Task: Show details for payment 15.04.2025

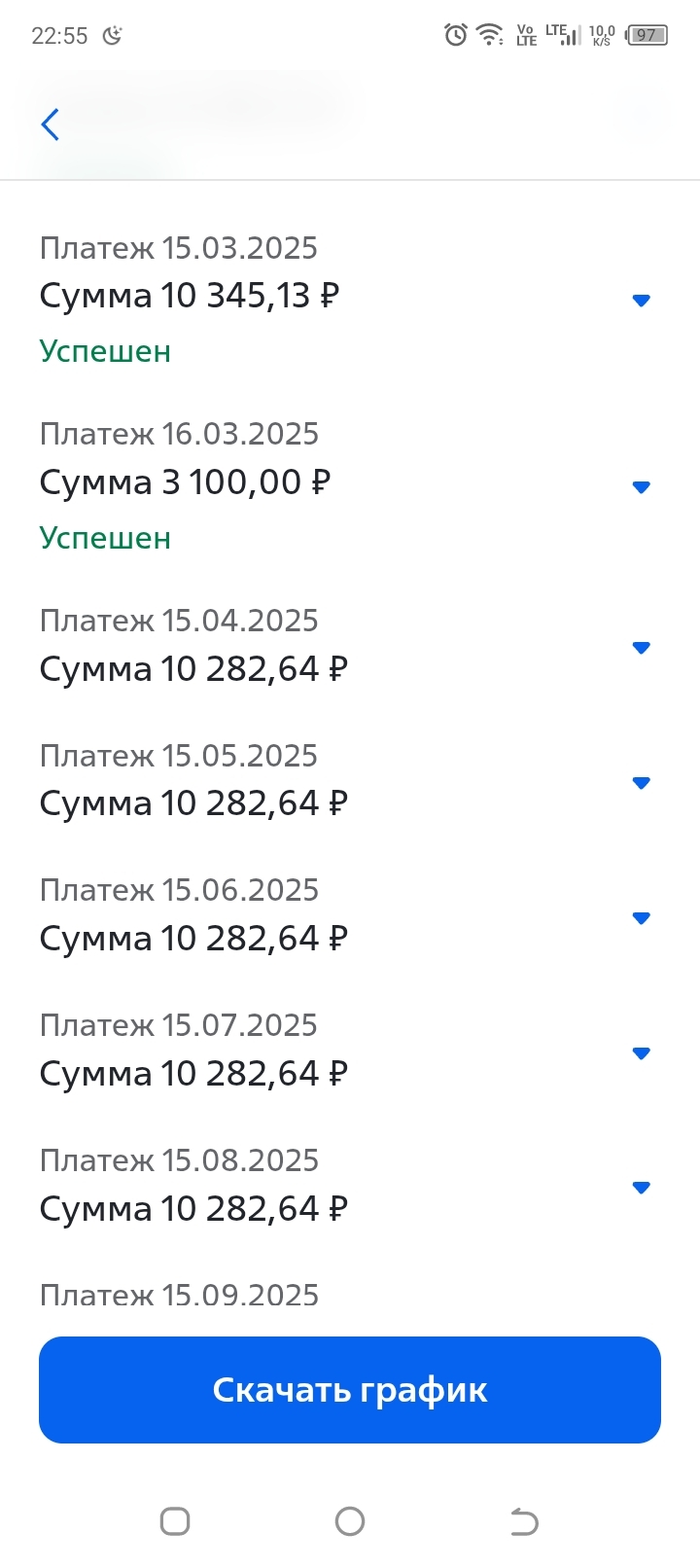Action: coord(641,648)
